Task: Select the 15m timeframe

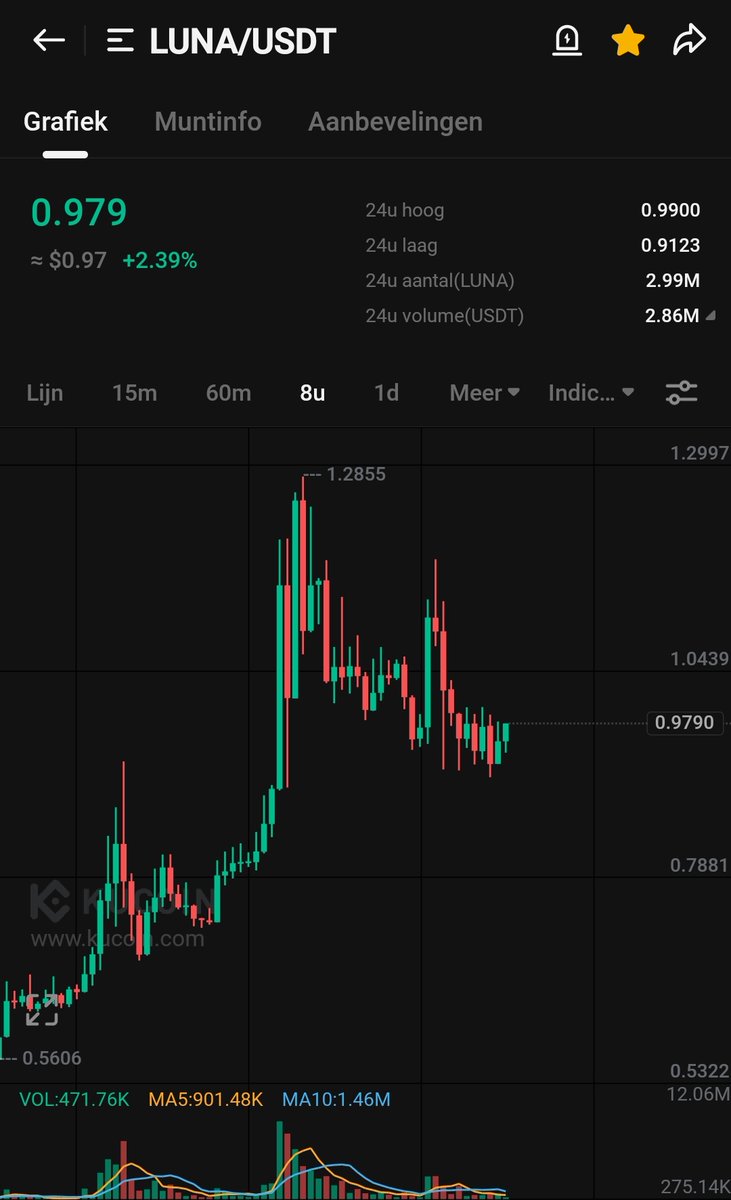Action: (134, 393)
